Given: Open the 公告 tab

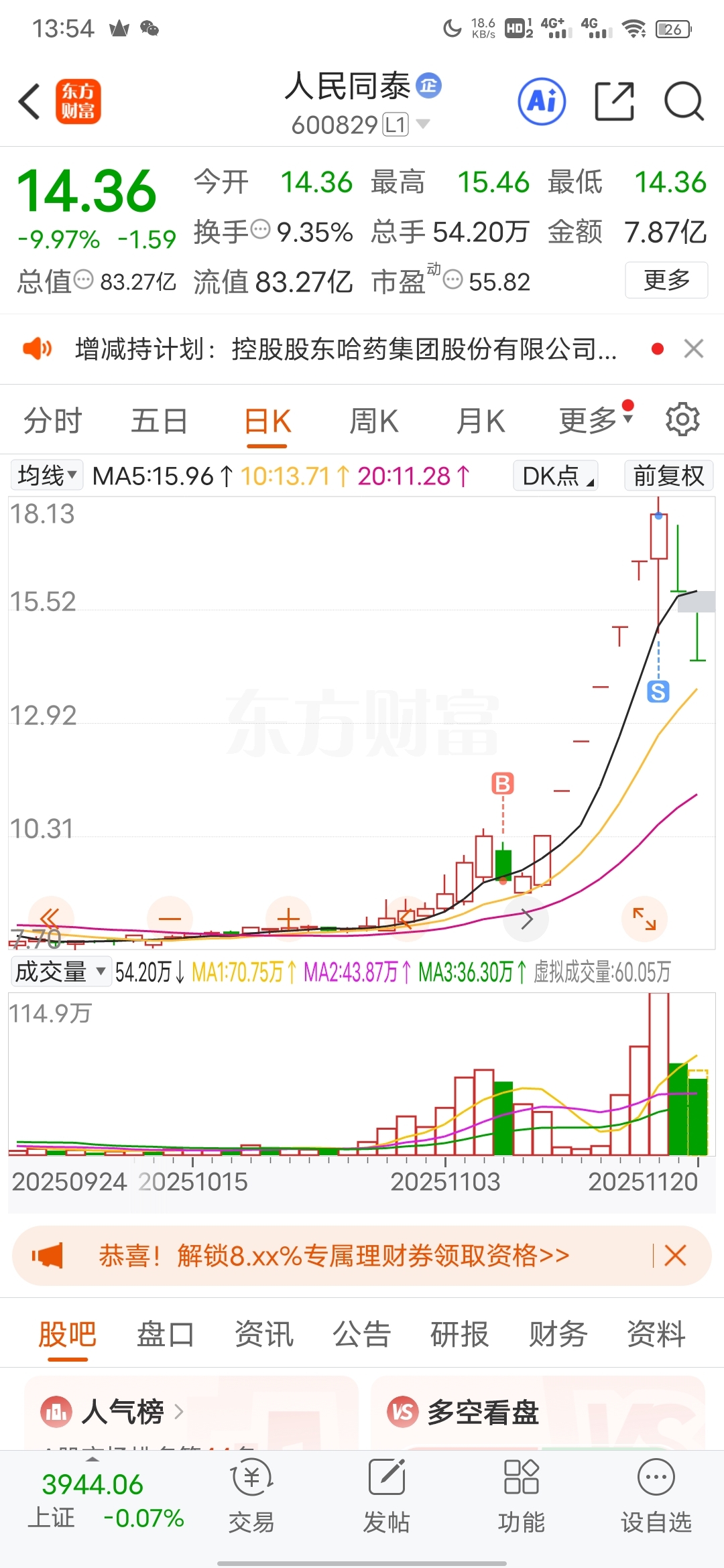Looking at the screenshot, I should [361, 1333].
